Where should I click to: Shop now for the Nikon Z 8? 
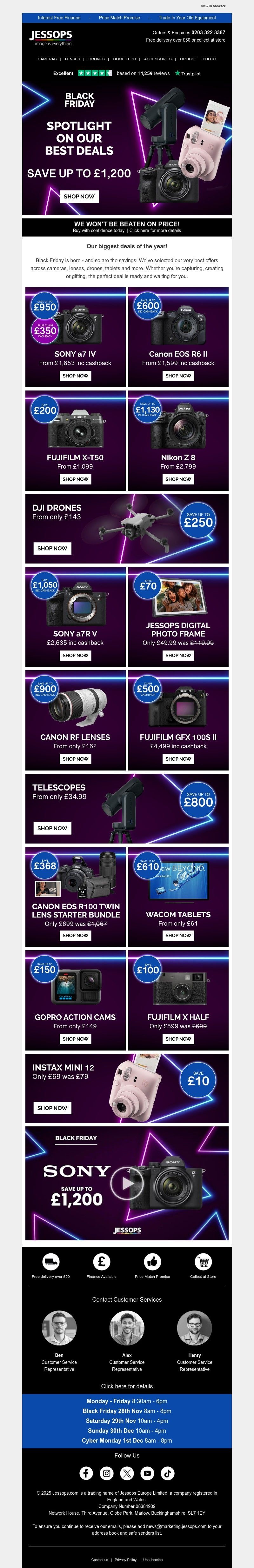(x=178, y=479)
